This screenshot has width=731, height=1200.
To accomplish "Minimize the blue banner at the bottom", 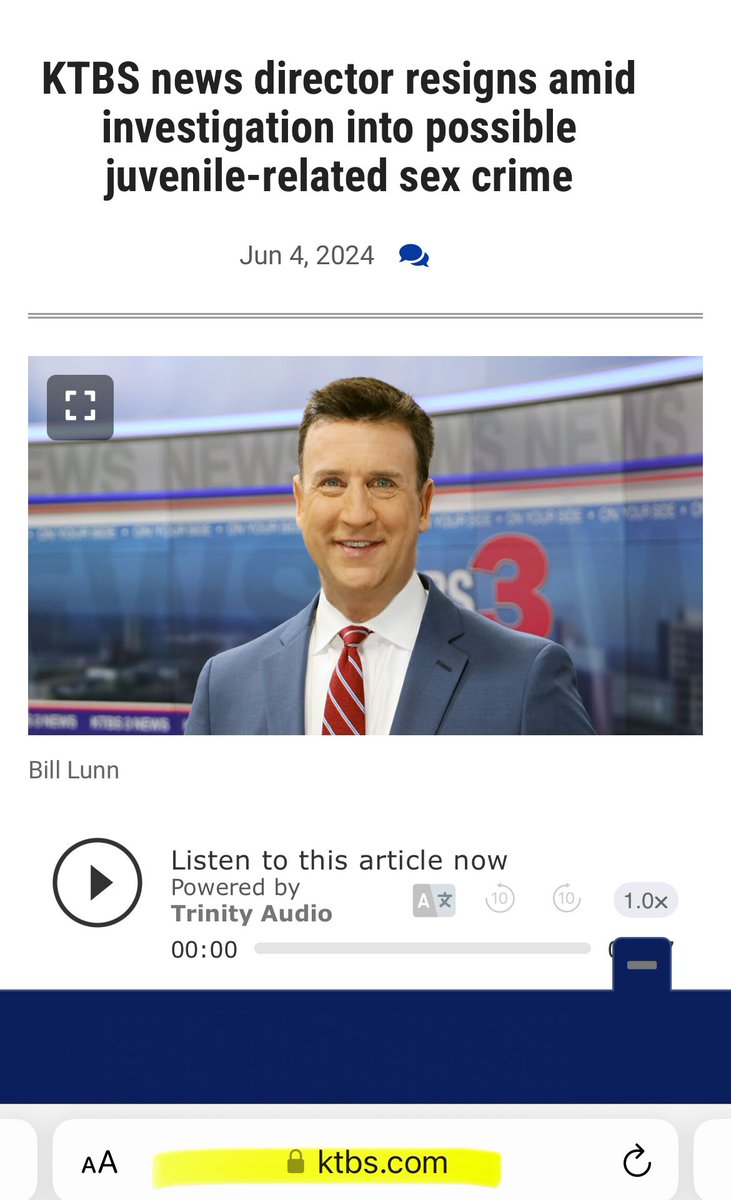I will [641, 965].
